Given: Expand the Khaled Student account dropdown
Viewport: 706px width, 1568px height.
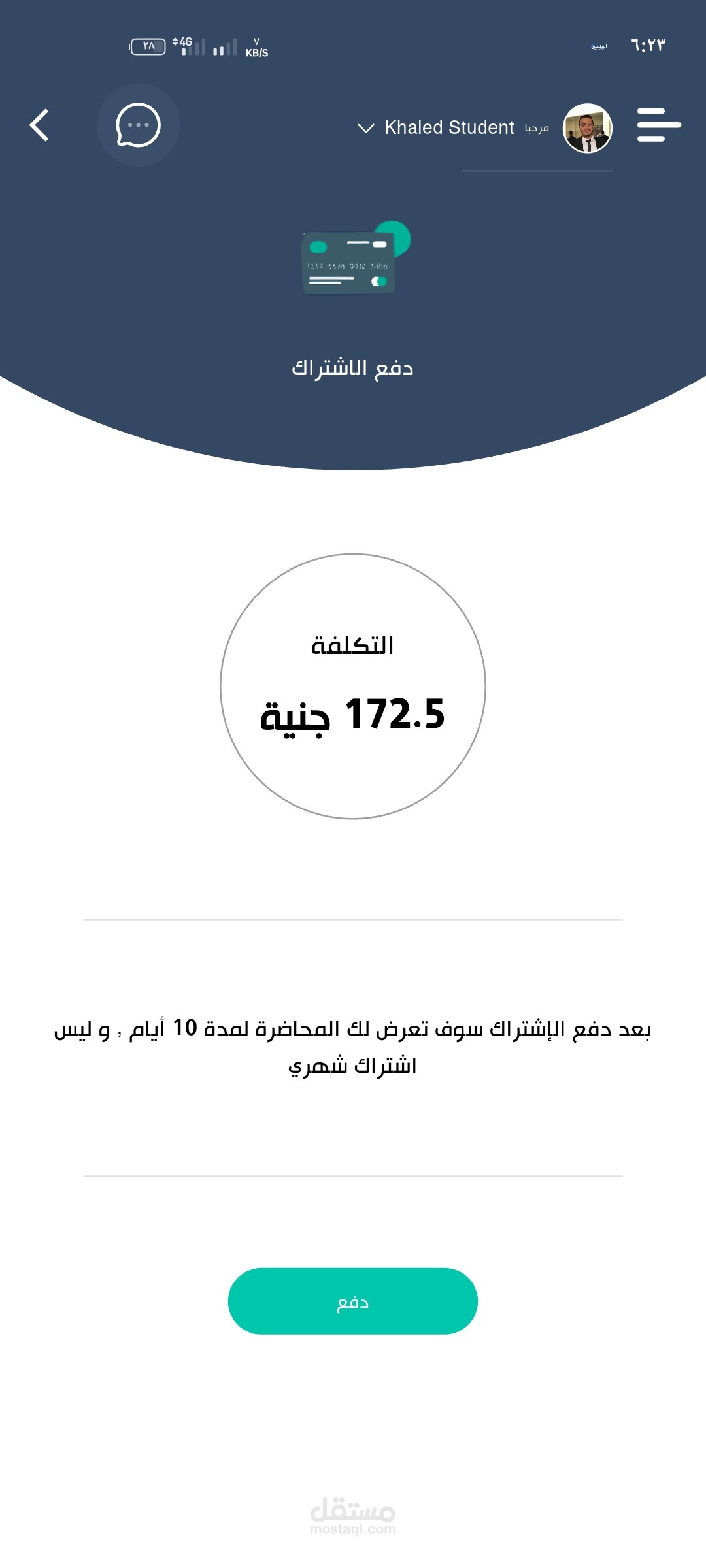Looking at the screenshot, I should pos(366,128).
